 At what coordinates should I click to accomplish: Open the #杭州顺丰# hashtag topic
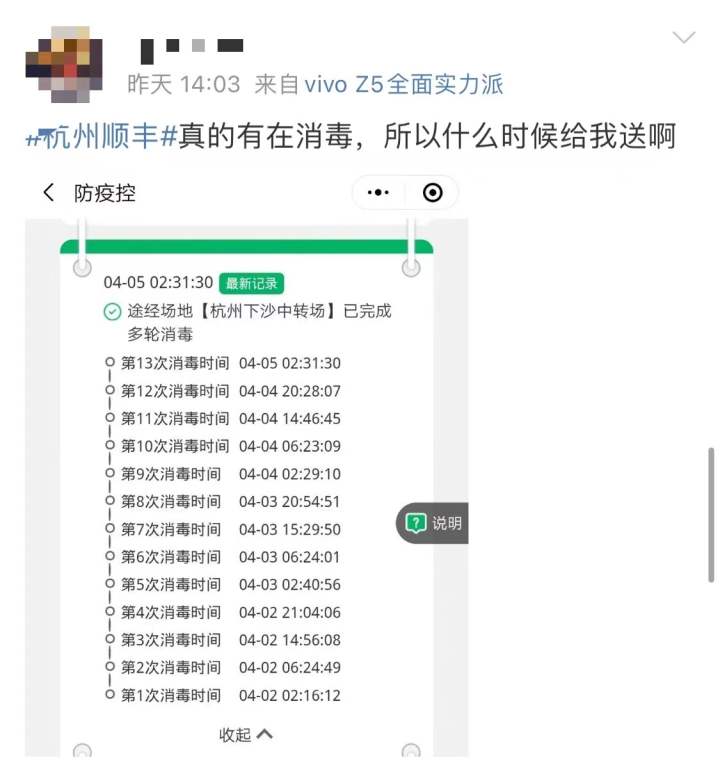click(101, 137)
